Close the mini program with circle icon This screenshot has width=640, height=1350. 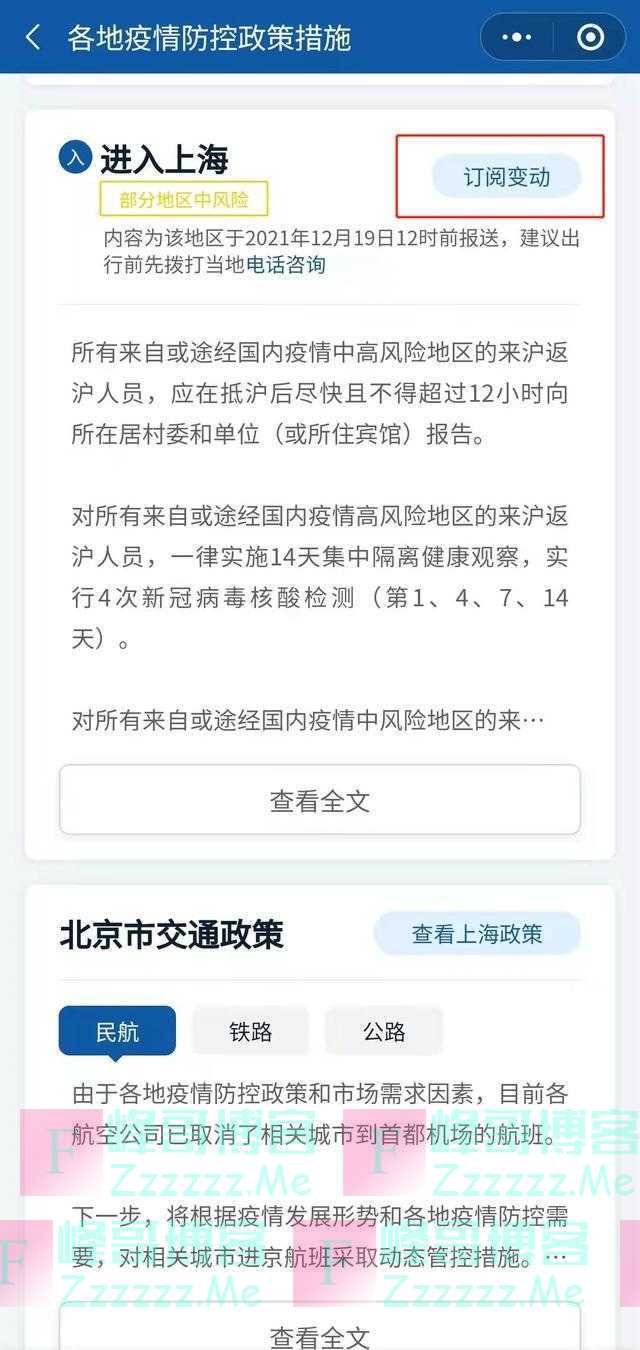tap(590, 38)
